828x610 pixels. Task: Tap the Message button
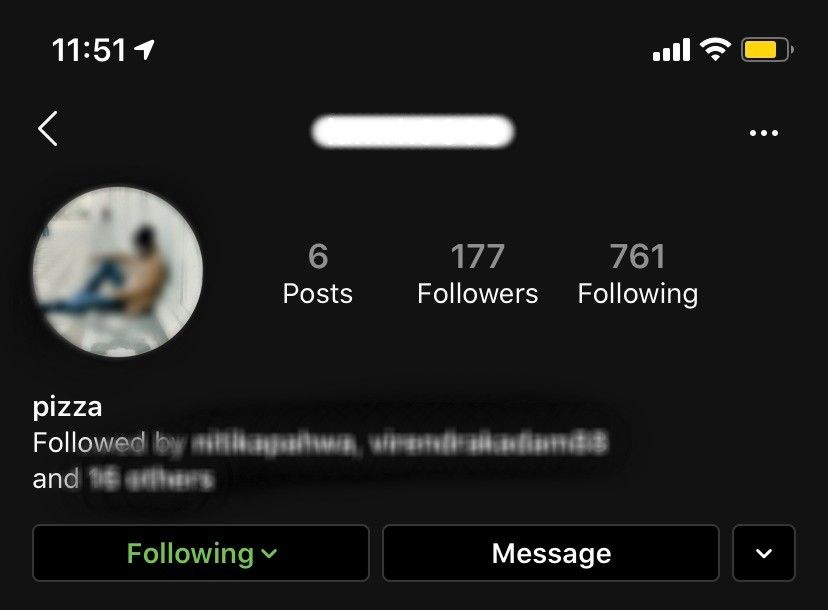point(550,553)
